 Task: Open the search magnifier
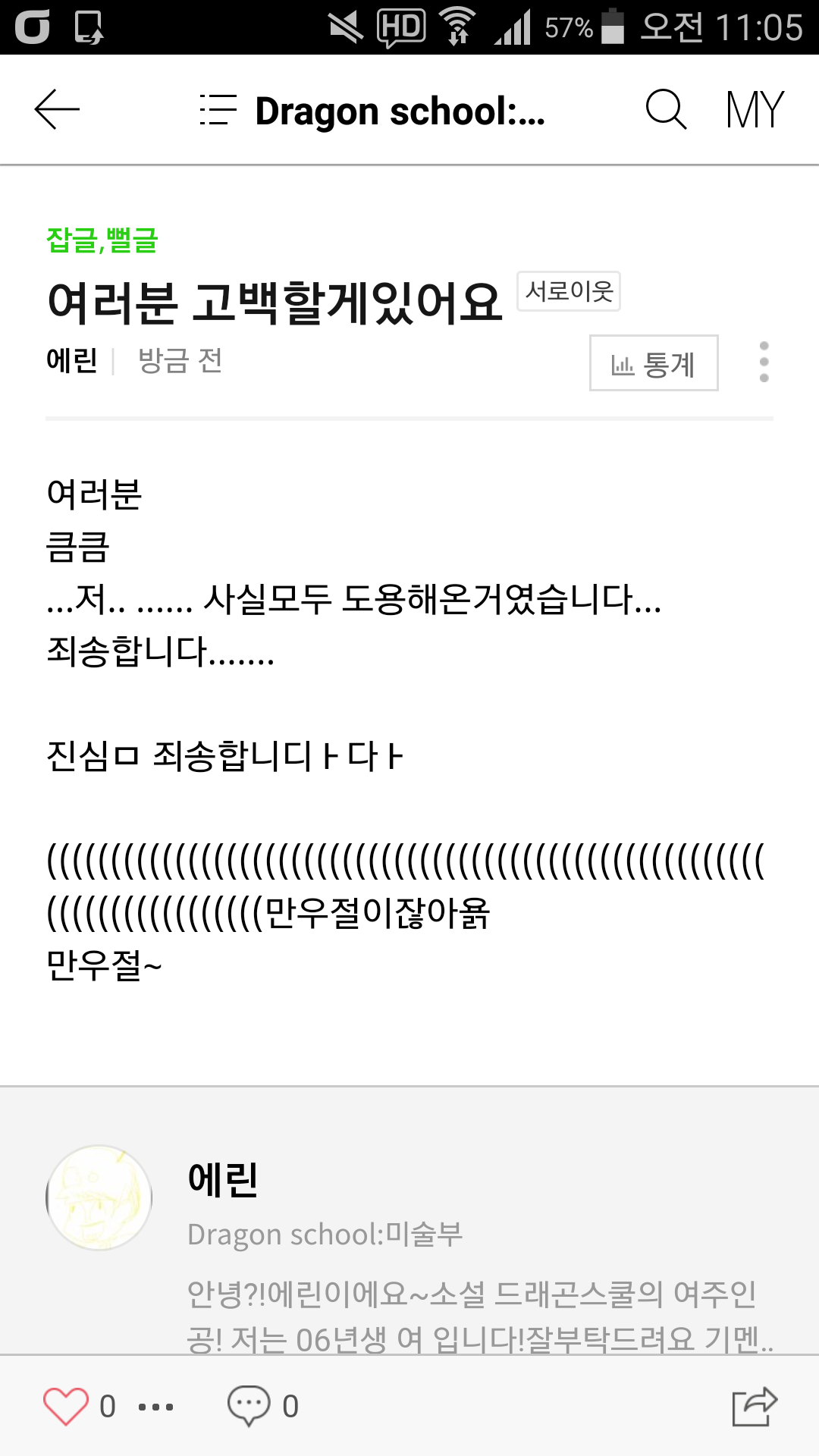pyautogui.click(x=666, y=110)
